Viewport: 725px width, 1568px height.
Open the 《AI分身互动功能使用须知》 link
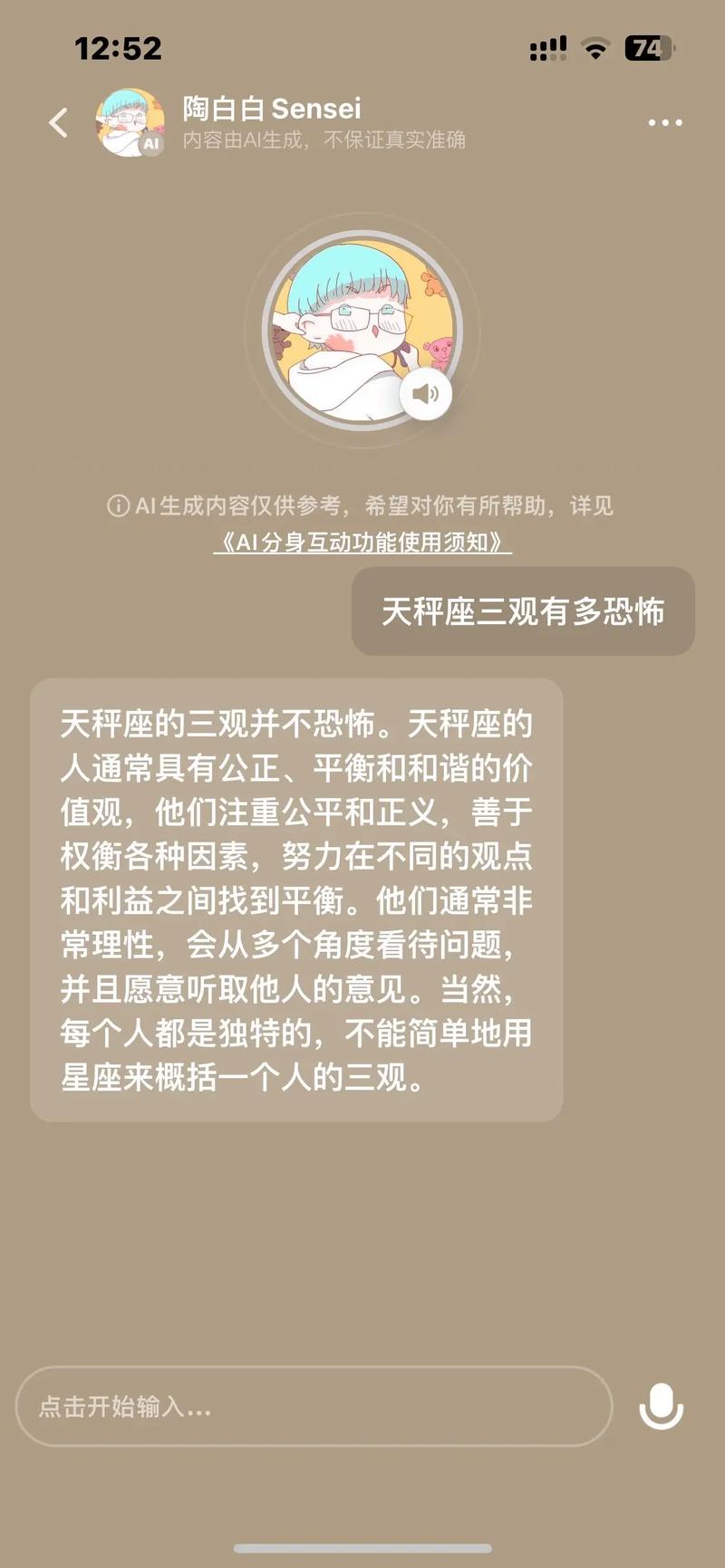pos(362,543)
